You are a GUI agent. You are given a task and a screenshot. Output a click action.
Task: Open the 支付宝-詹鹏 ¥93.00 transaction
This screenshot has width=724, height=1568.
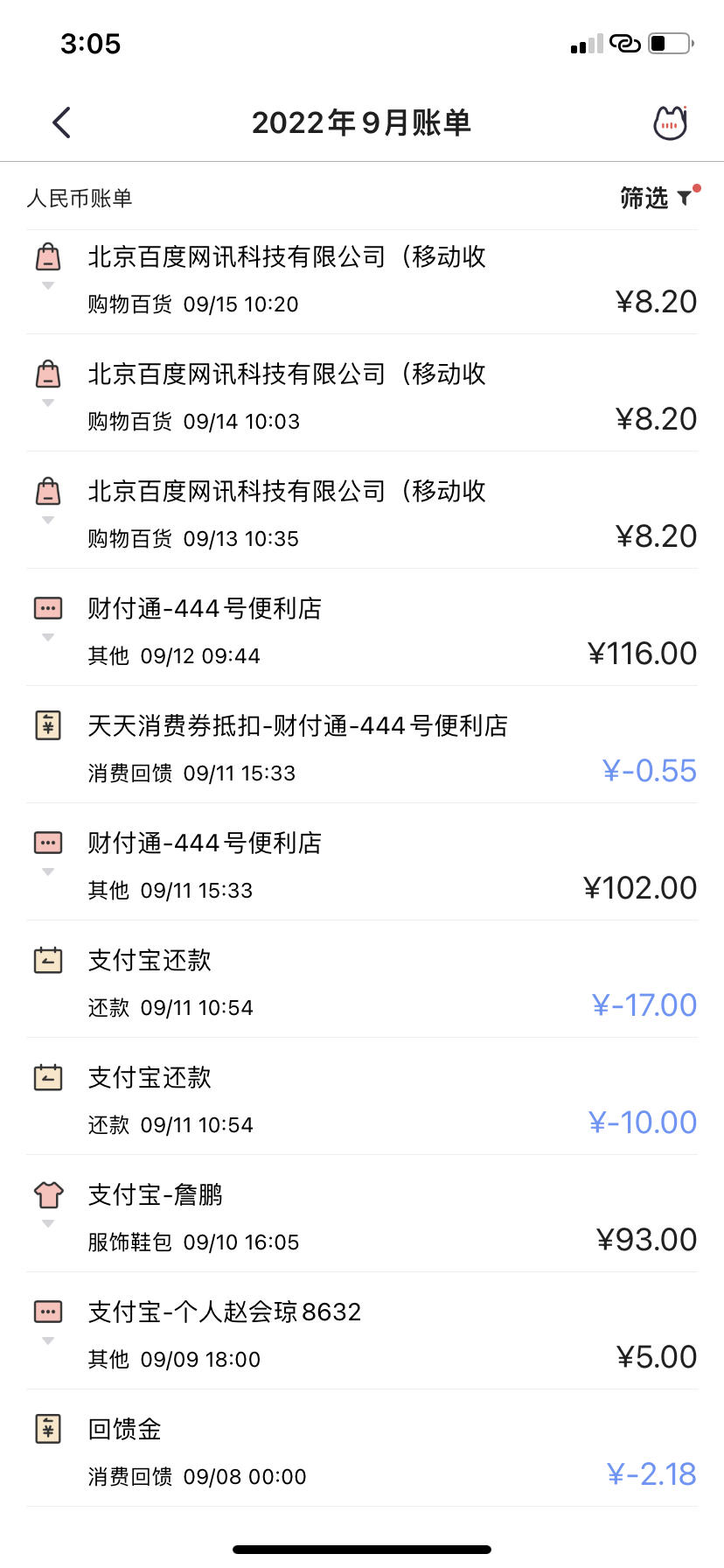pyautogui.click(x=362, y=1214)
